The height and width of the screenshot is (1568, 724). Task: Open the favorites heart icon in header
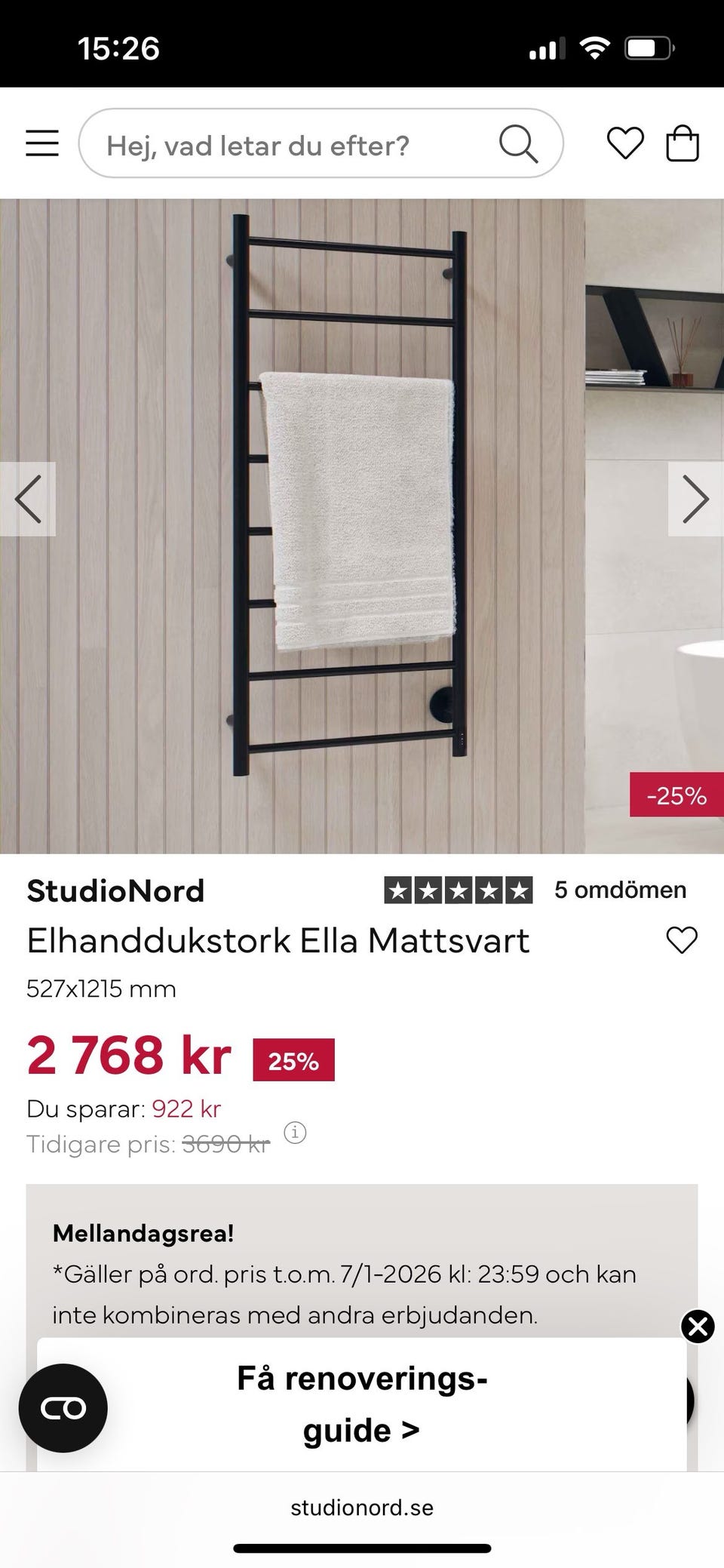pos(624,143)
